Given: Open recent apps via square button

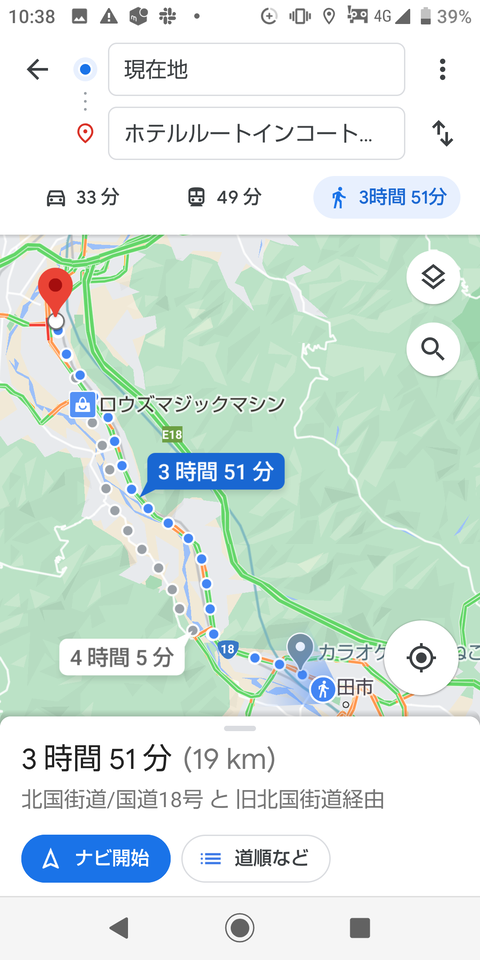Looking at the screenshot, I should click(360, 928).
